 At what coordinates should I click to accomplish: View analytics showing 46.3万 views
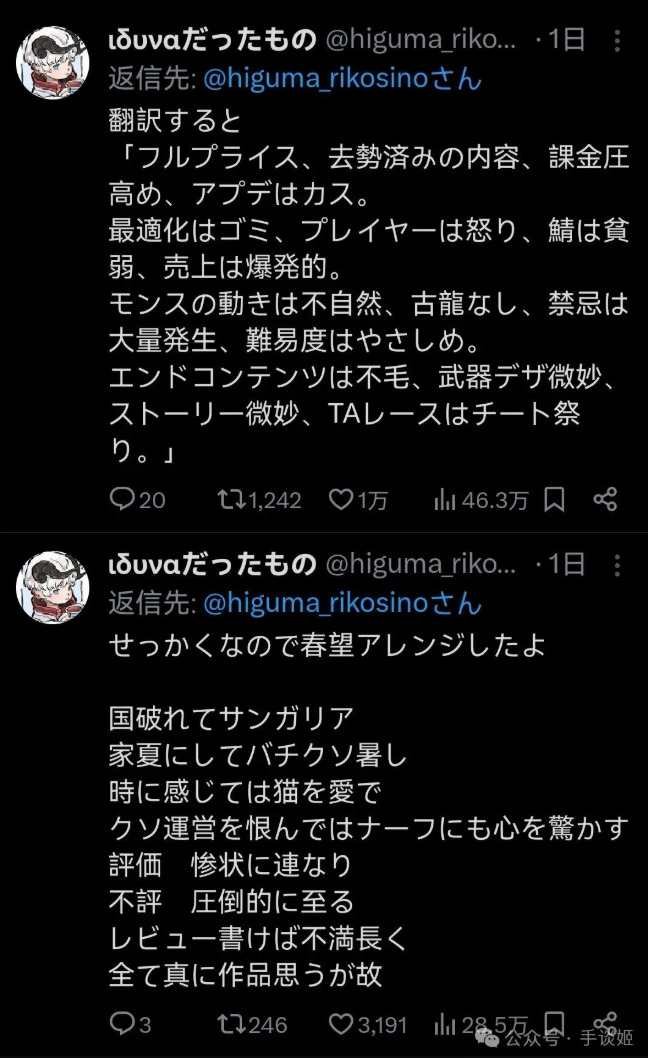click(x=445, y=499)
